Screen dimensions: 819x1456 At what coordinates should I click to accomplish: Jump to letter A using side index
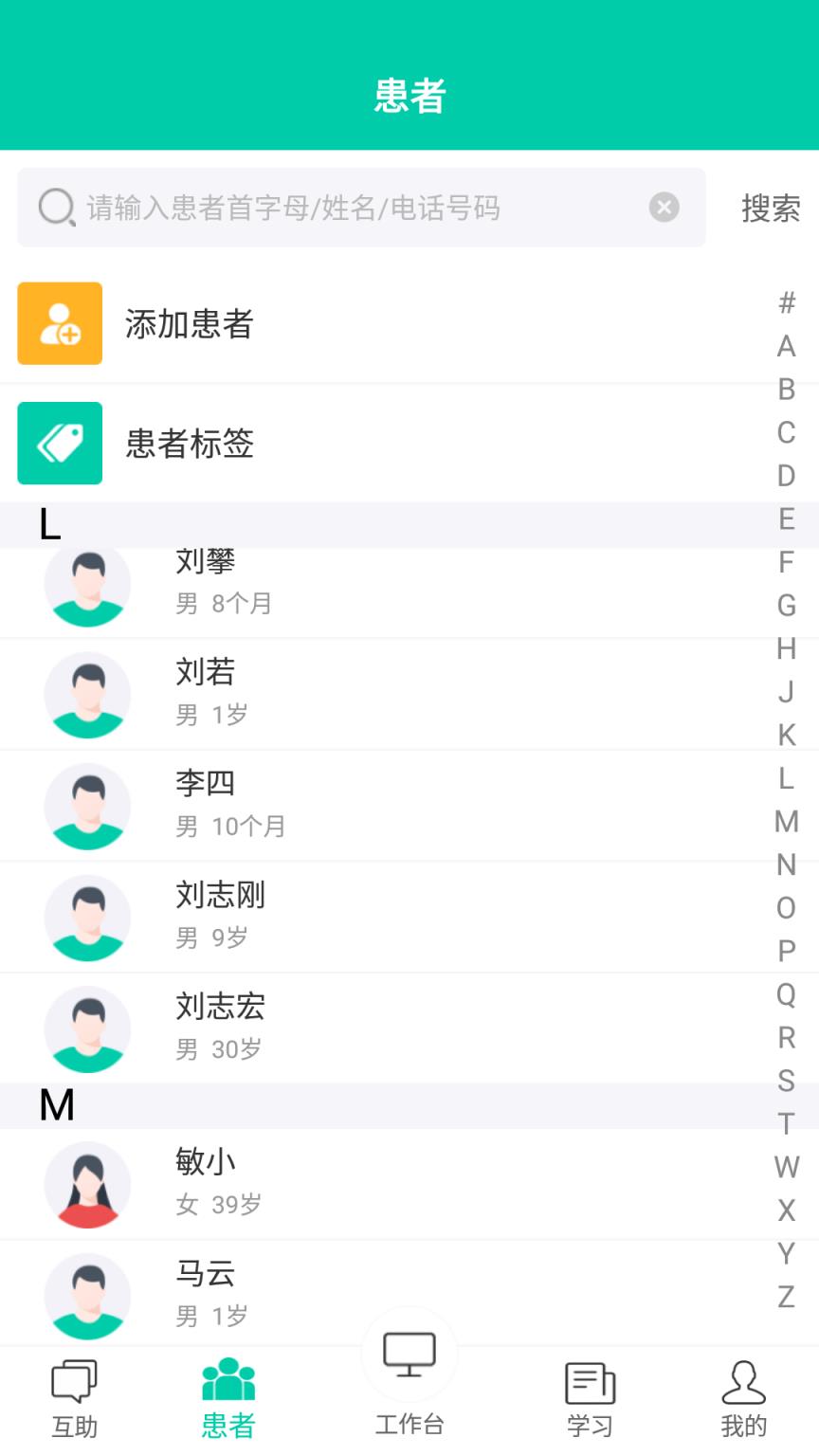click(786, 345)
